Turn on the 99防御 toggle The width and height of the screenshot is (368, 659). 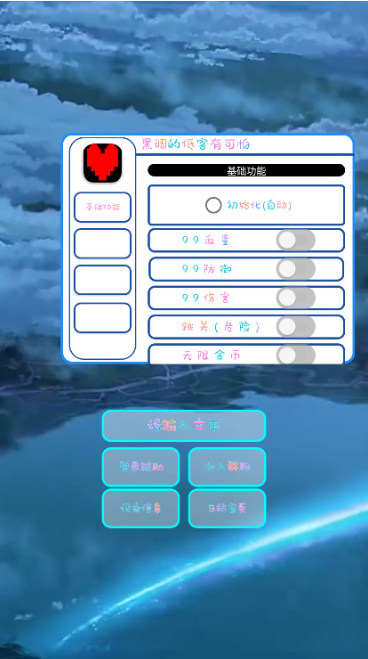tap(296, 269)
